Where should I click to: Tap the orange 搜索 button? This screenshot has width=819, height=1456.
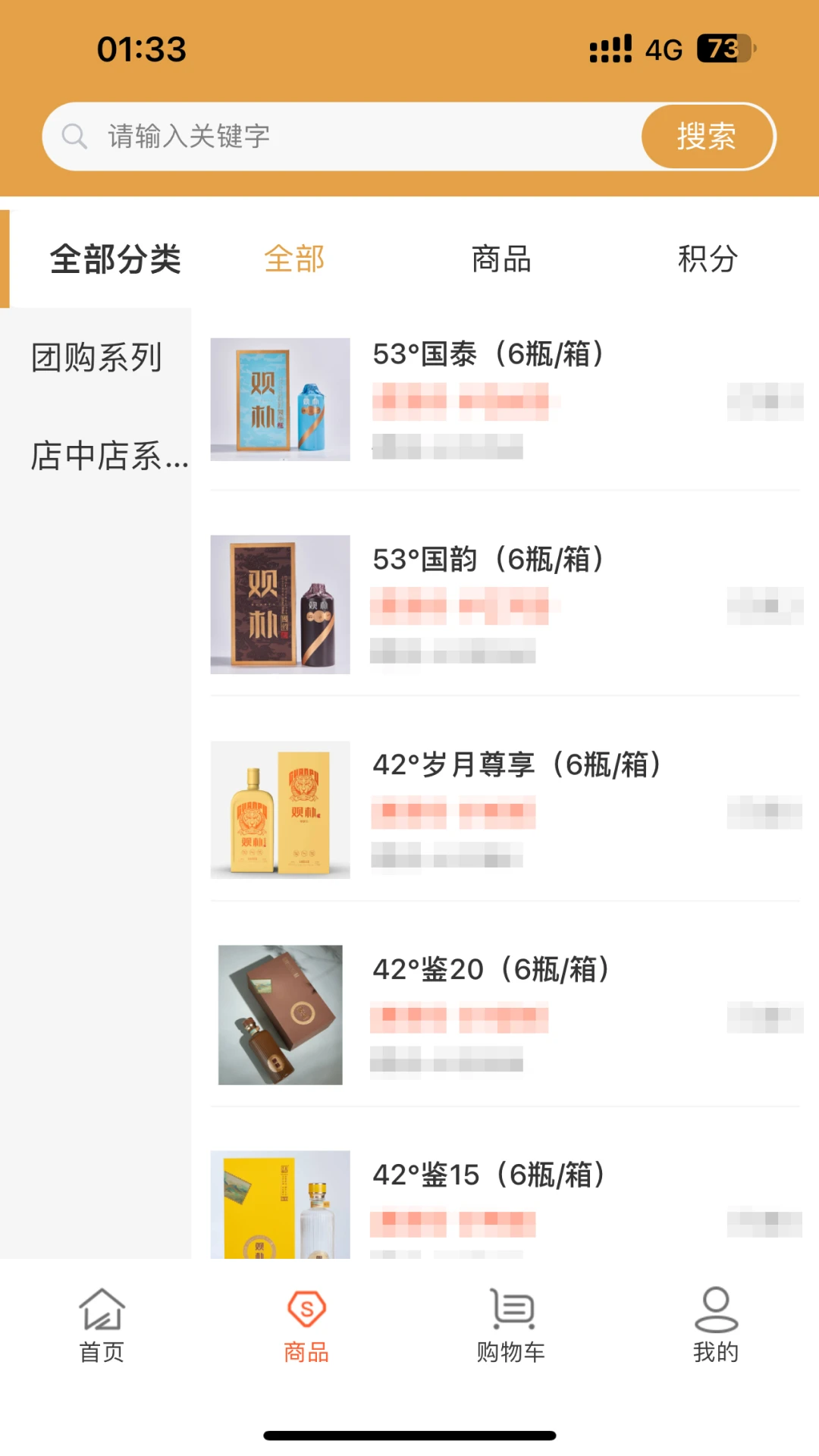pos(707,136)
